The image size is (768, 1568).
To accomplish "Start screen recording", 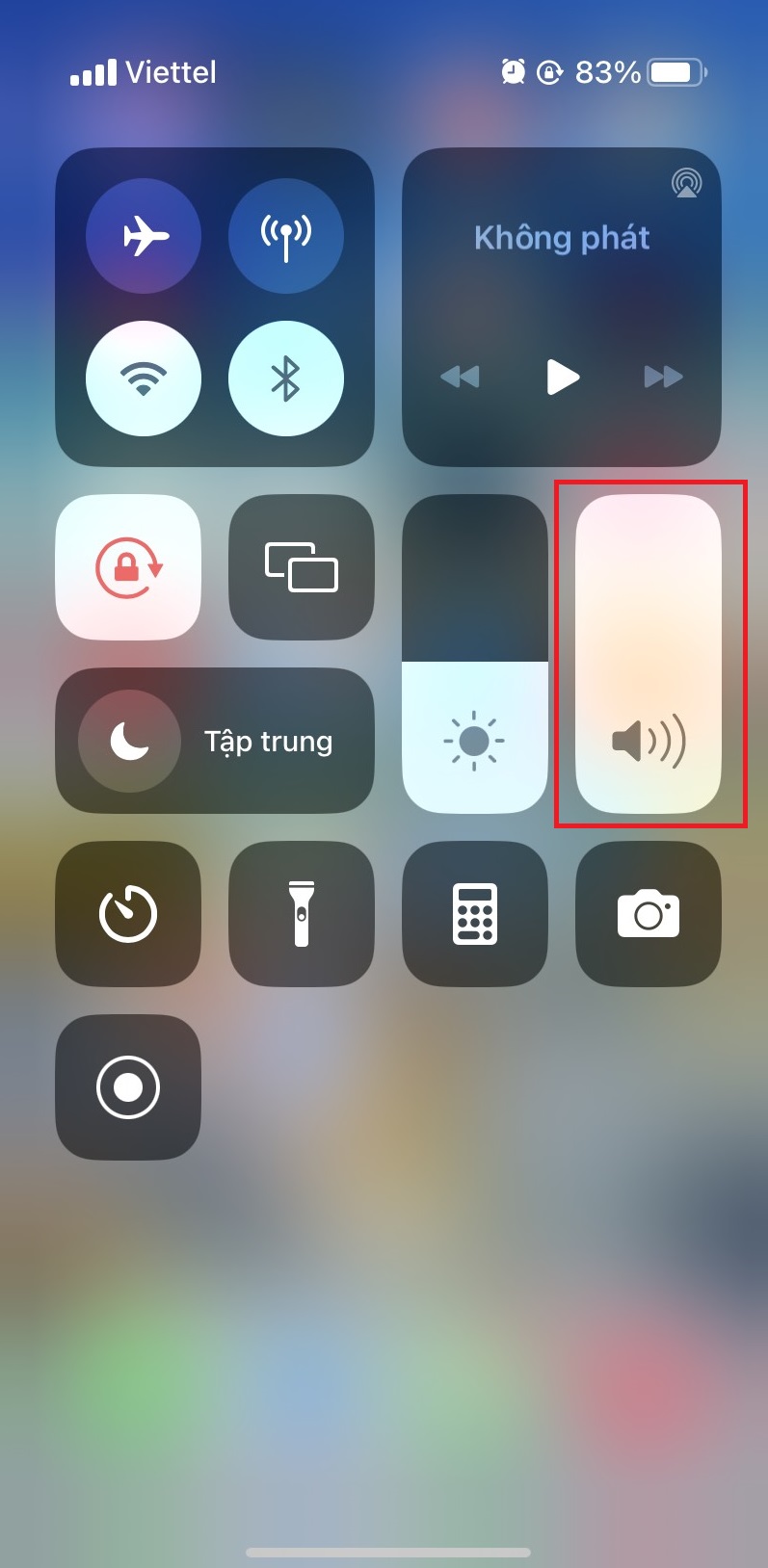I will (128, 1087).
